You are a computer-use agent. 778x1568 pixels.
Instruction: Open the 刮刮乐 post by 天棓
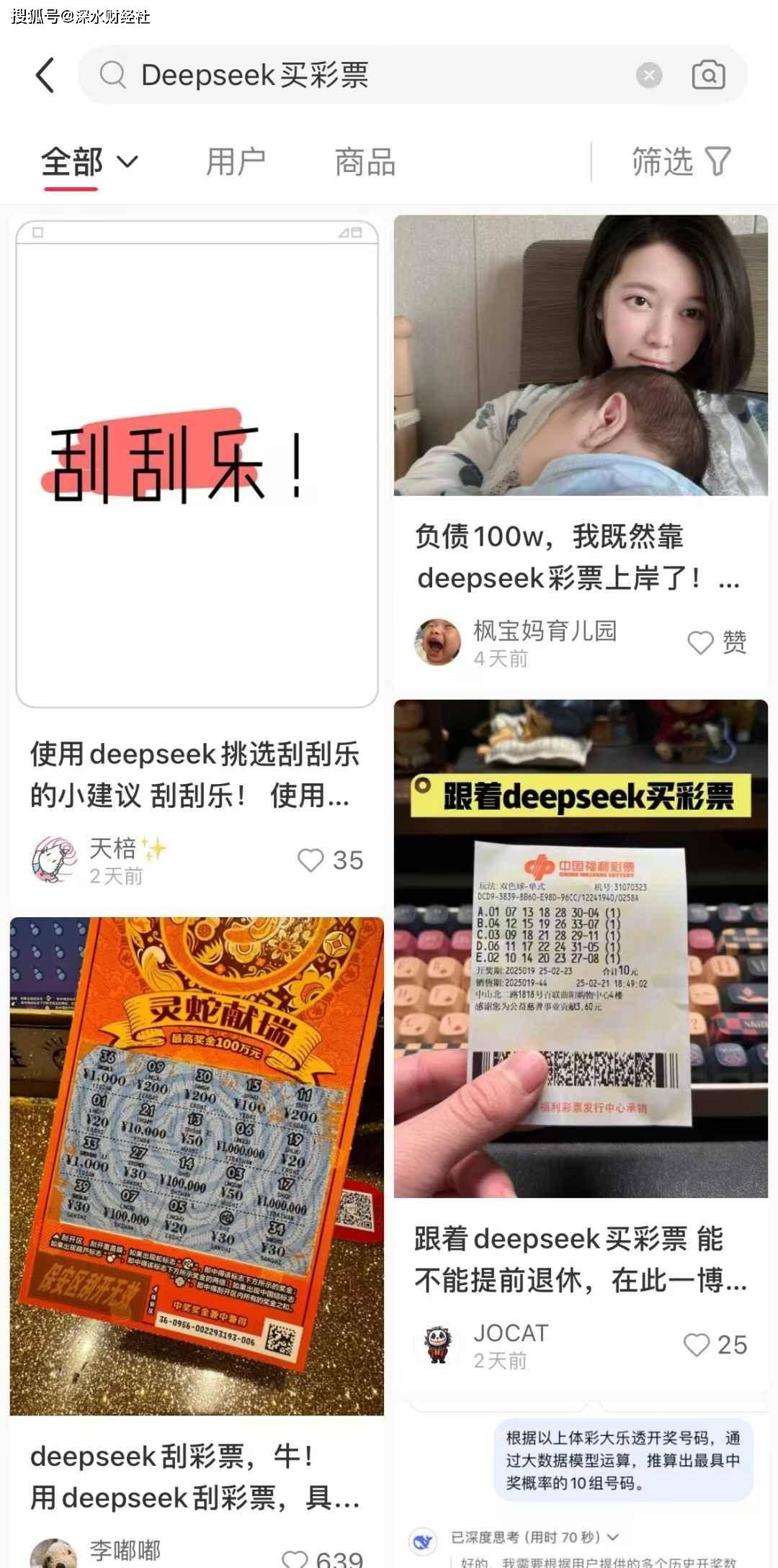[x=197, y=464]
